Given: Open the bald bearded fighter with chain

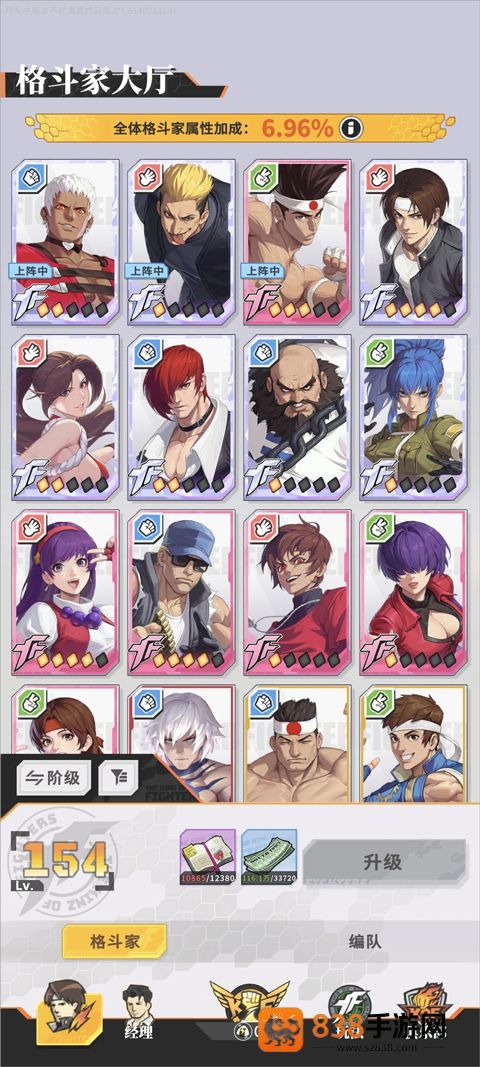Looking at the screenshot, I should point(298,416).
